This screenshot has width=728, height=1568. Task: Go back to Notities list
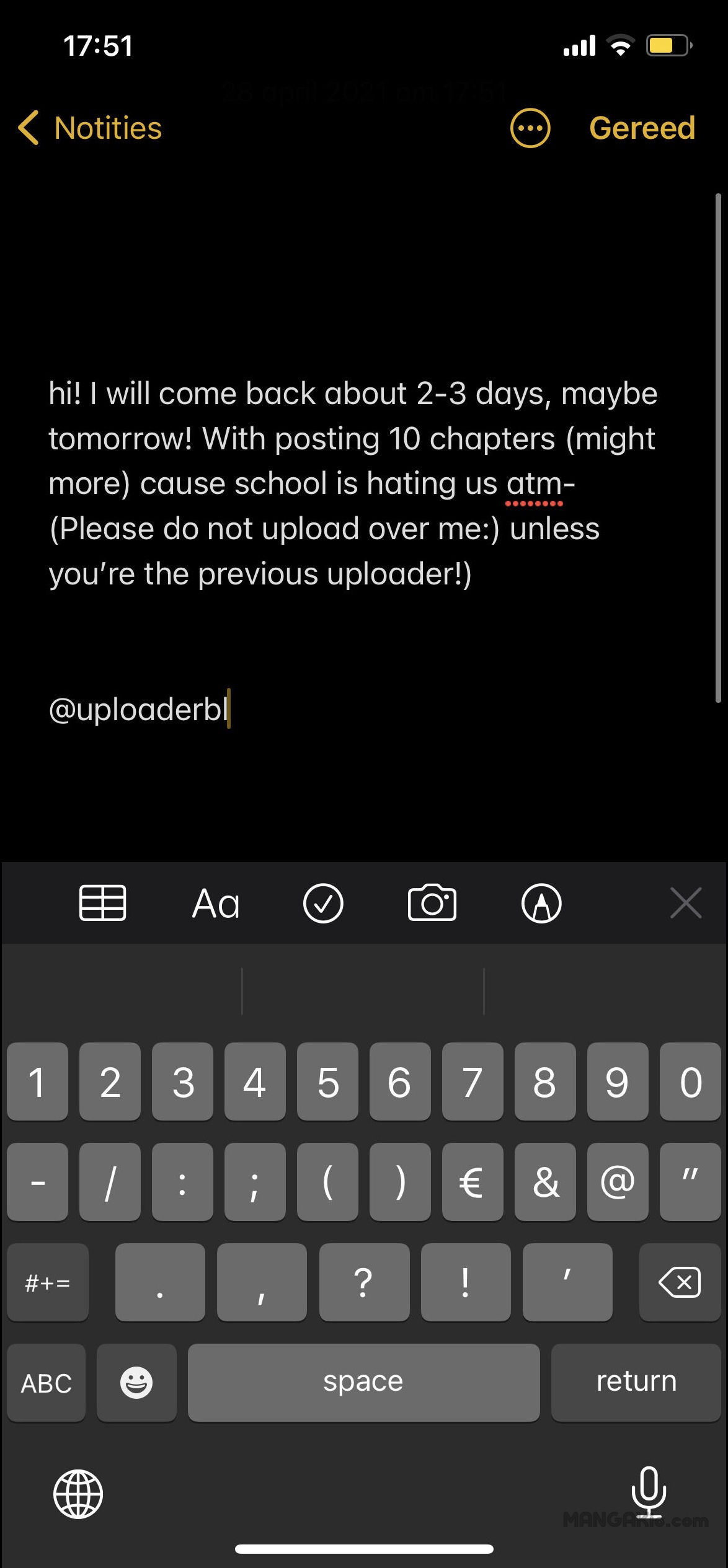point(90,128)
